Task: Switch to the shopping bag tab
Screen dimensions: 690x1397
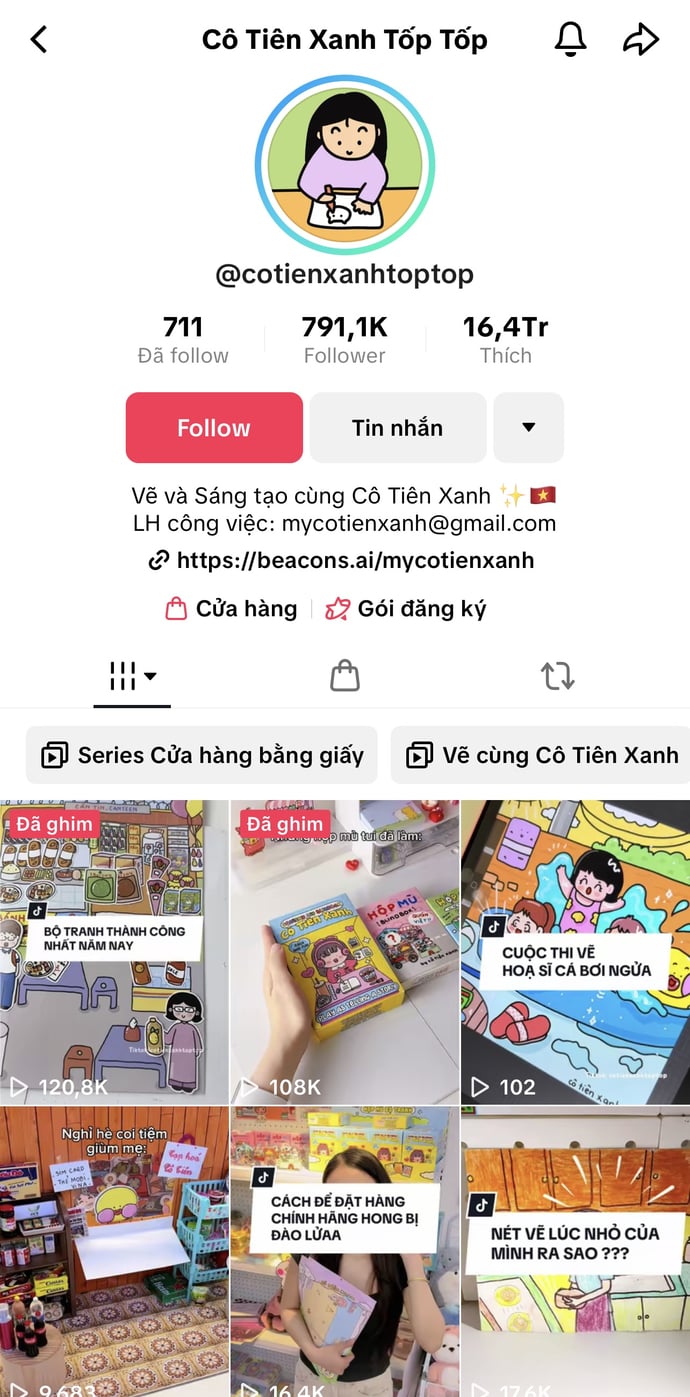Action: [345, 677]
